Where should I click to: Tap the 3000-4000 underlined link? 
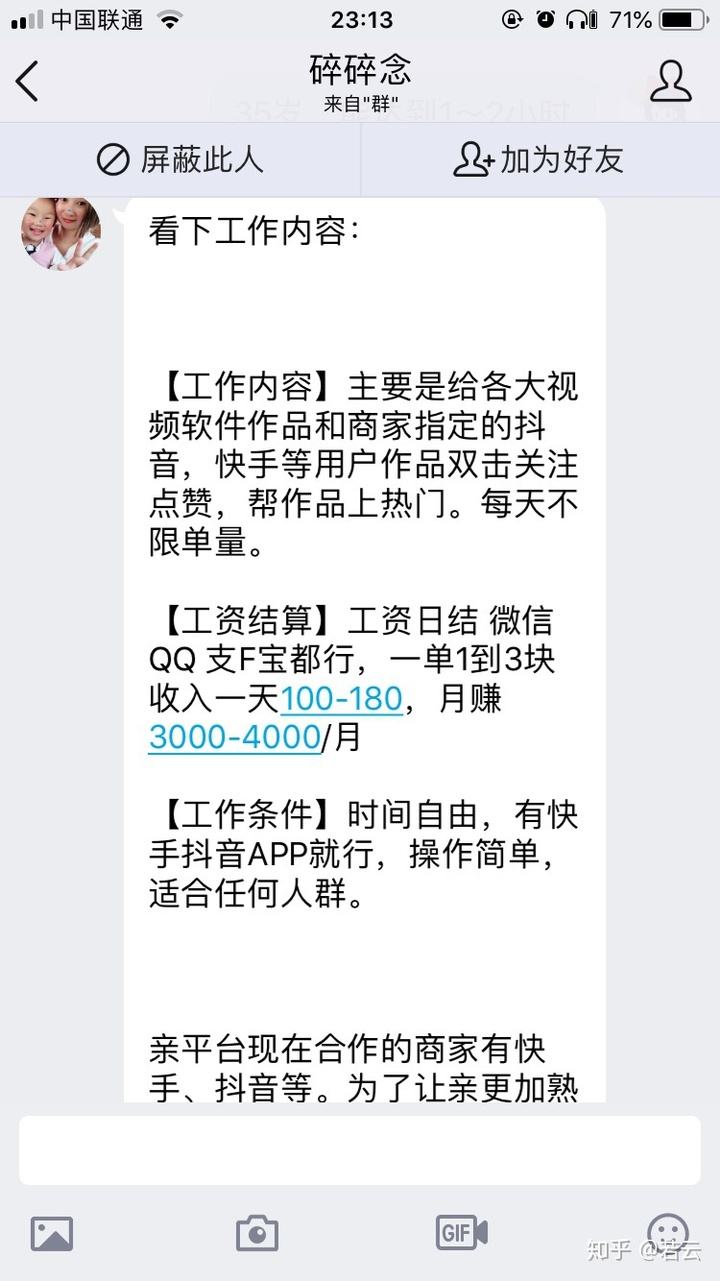[x=234, y=738]
